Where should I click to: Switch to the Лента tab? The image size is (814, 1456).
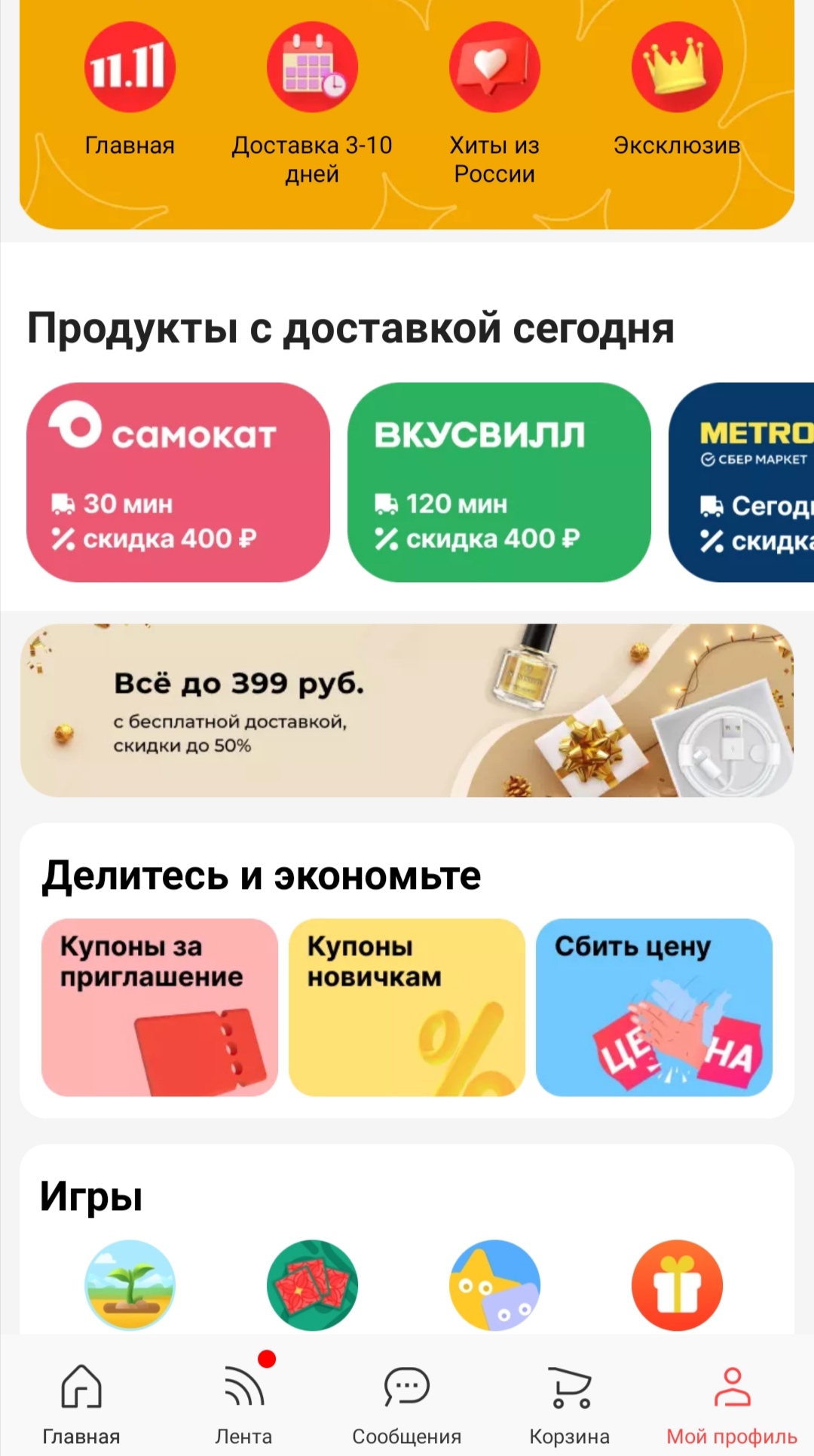tap(244, 1403)
